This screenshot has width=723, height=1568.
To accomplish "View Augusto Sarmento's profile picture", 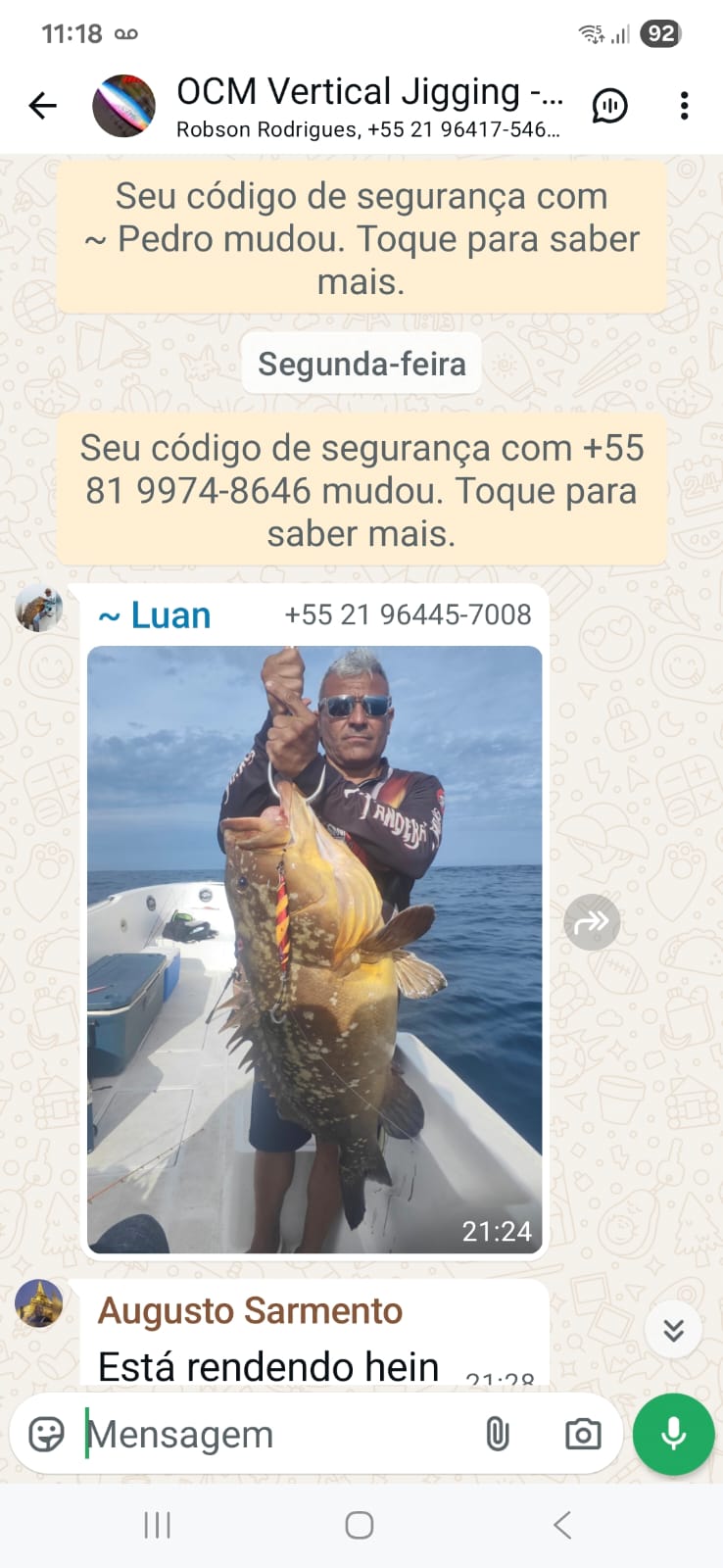I will coord(39,1304).
